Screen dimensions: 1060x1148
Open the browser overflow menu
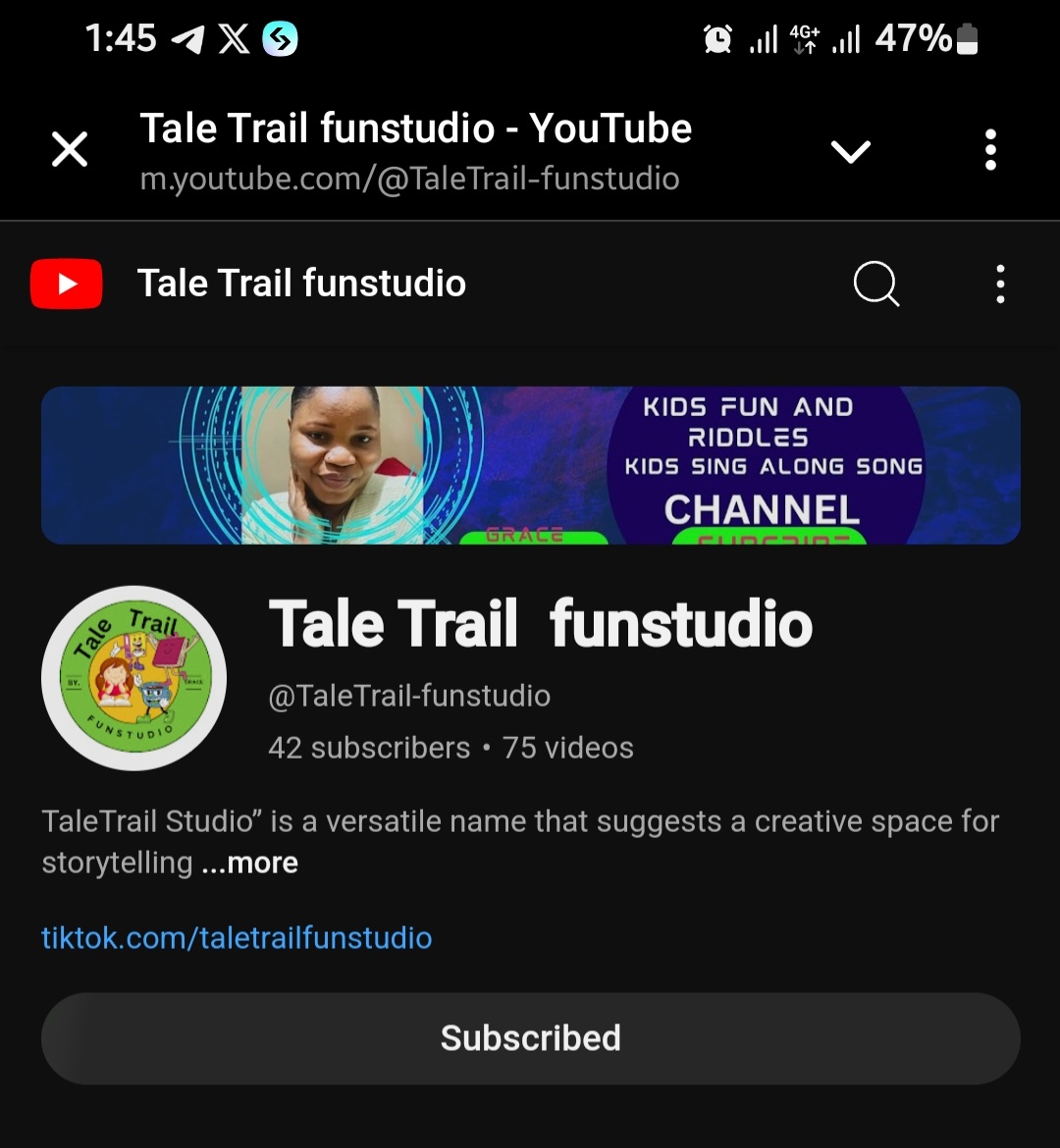click(x=990, y=150)
